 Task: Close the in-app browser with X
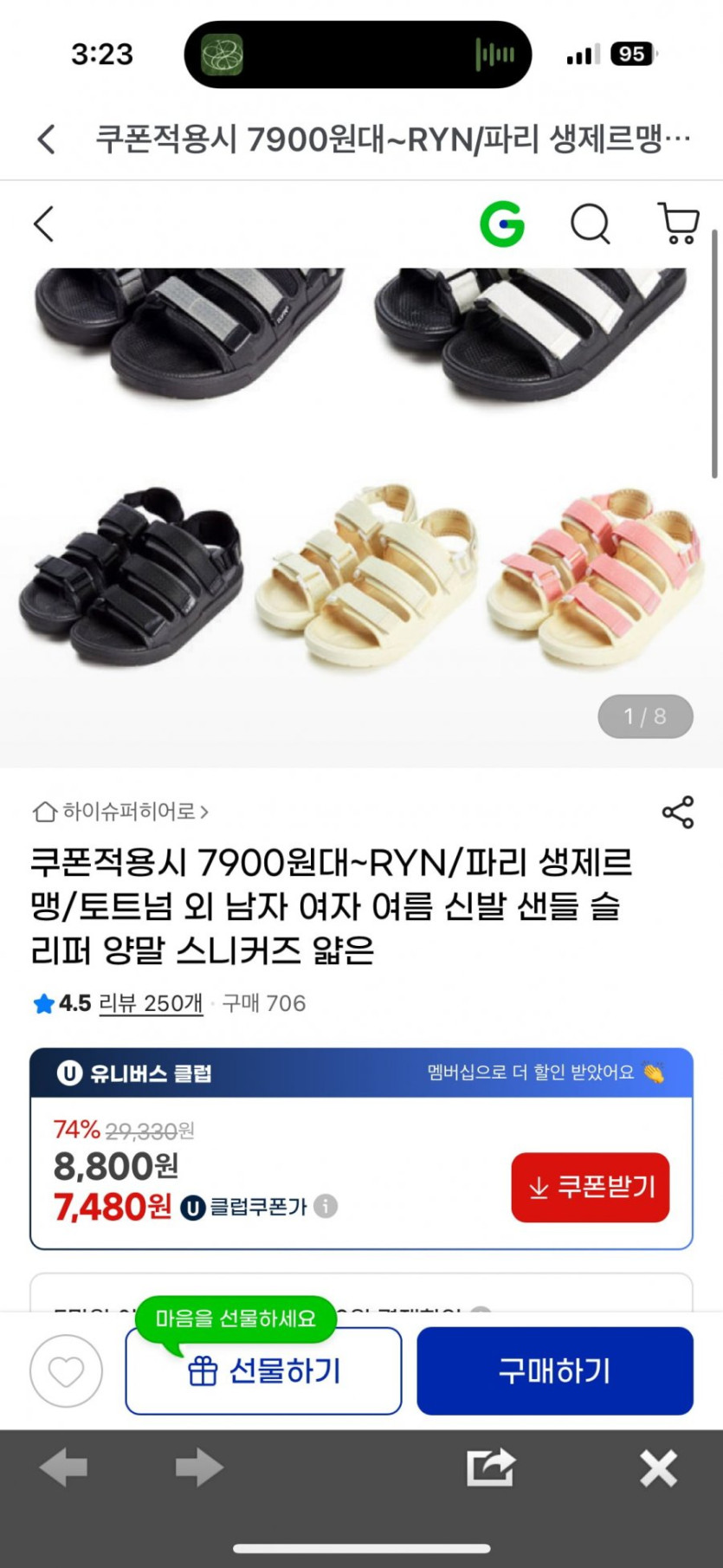pyautogui.click(x=658, y=1468)
